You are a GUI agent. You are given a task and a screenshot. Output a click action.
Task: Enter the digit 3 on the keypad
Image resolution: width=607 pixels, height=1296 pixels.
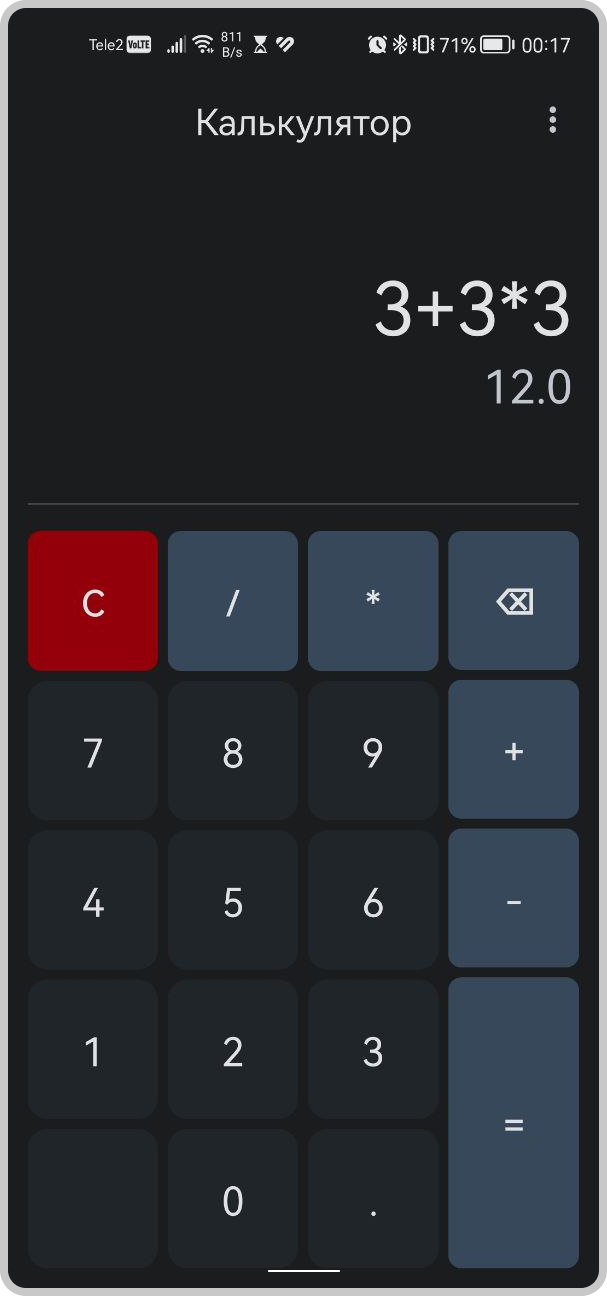[x=373, y=1050]
